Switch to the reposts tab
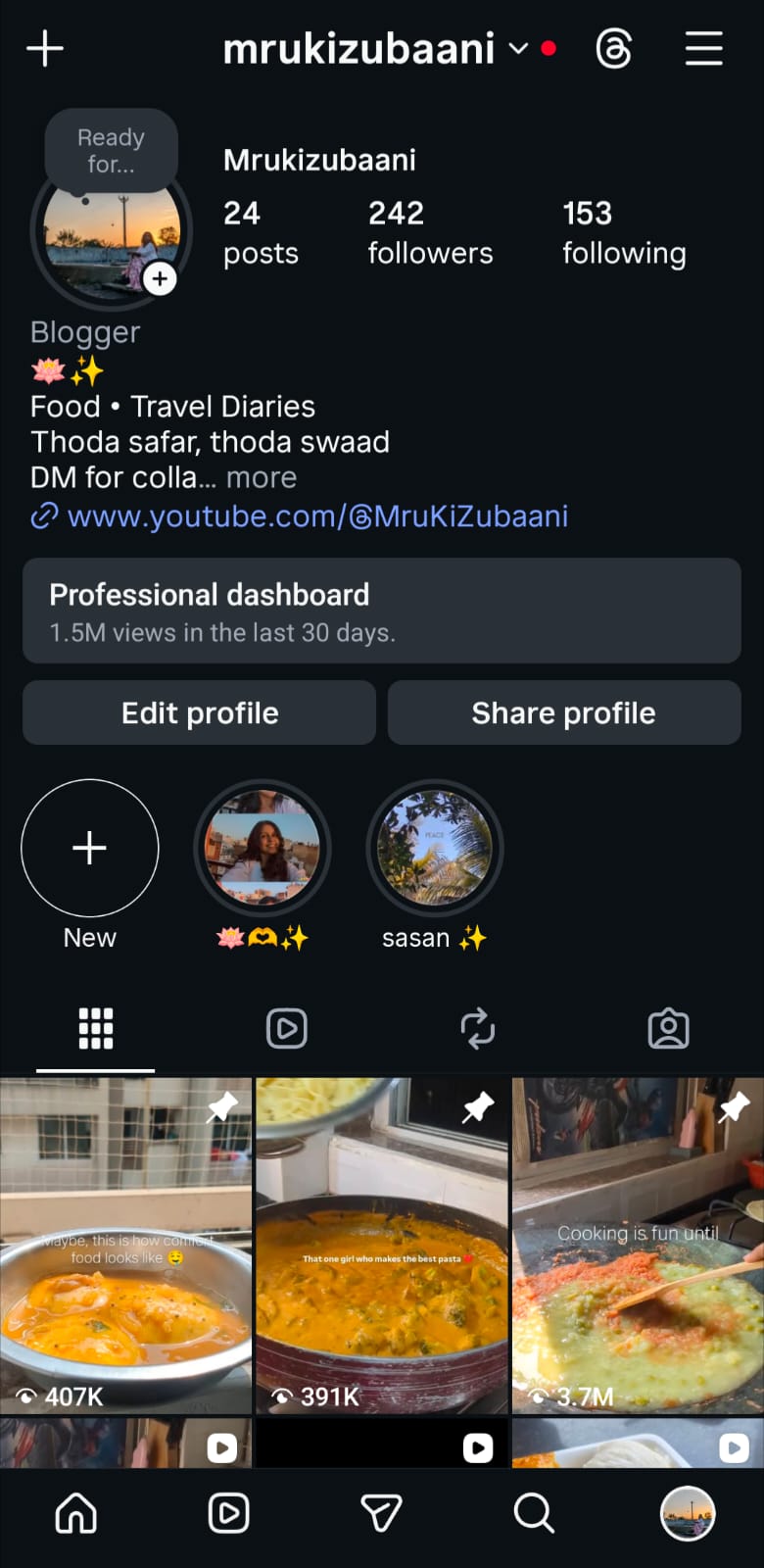This screenshot has width=764, height=1568. click(477, 1028)
